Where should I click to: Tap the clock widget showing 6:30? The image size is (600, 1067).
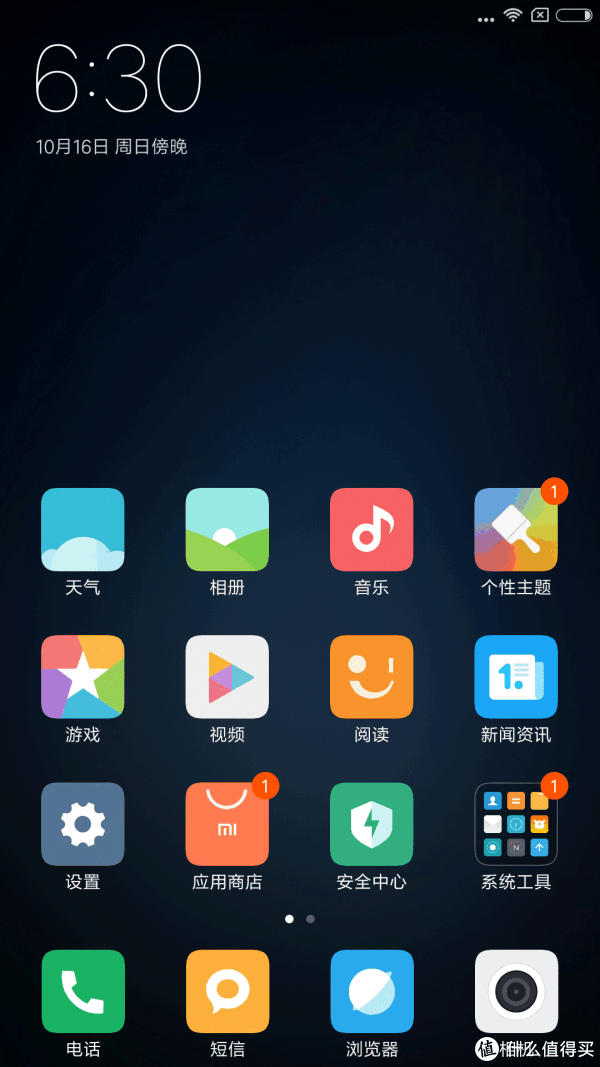pos(118,80)
